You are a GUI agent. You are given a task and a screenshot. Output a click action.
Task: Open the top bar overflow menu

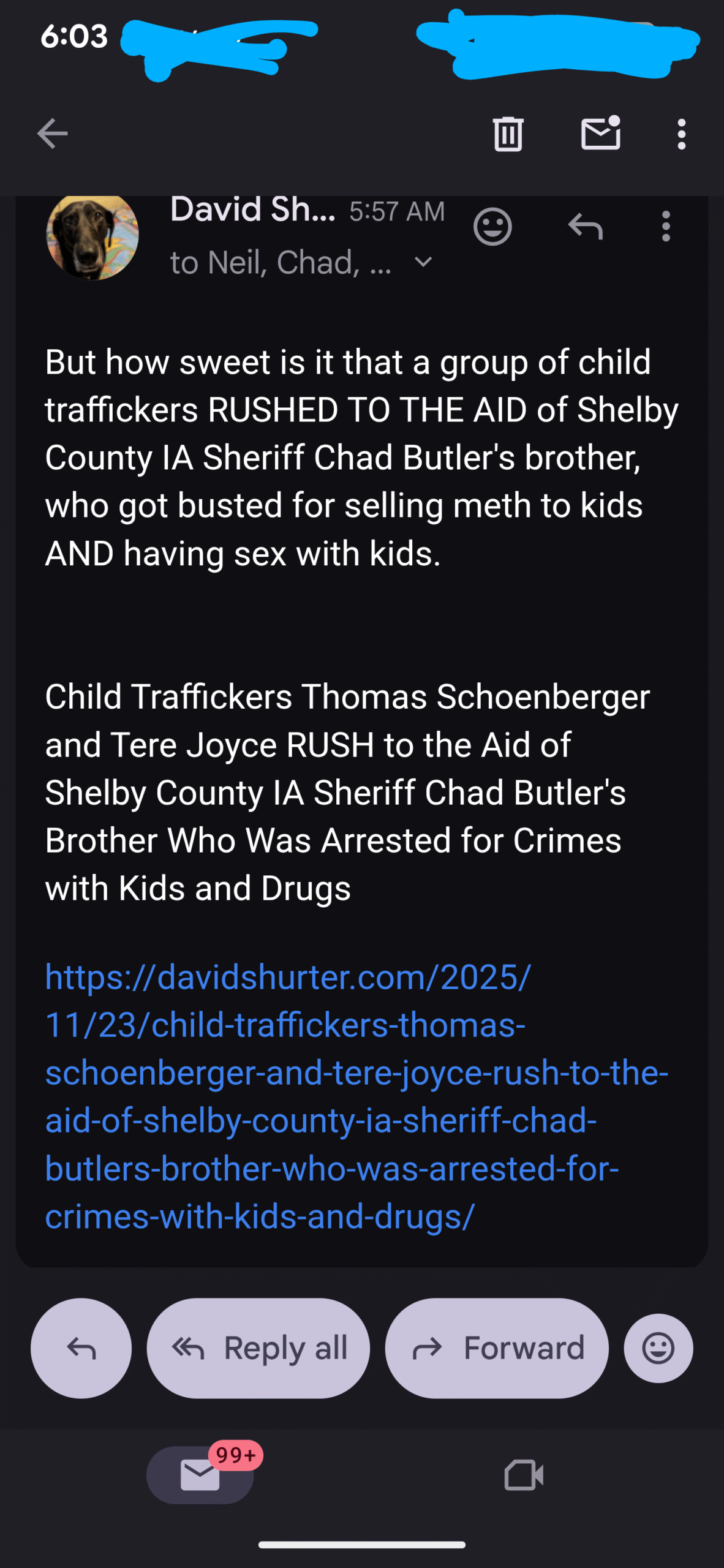click(x=681, y=134)
